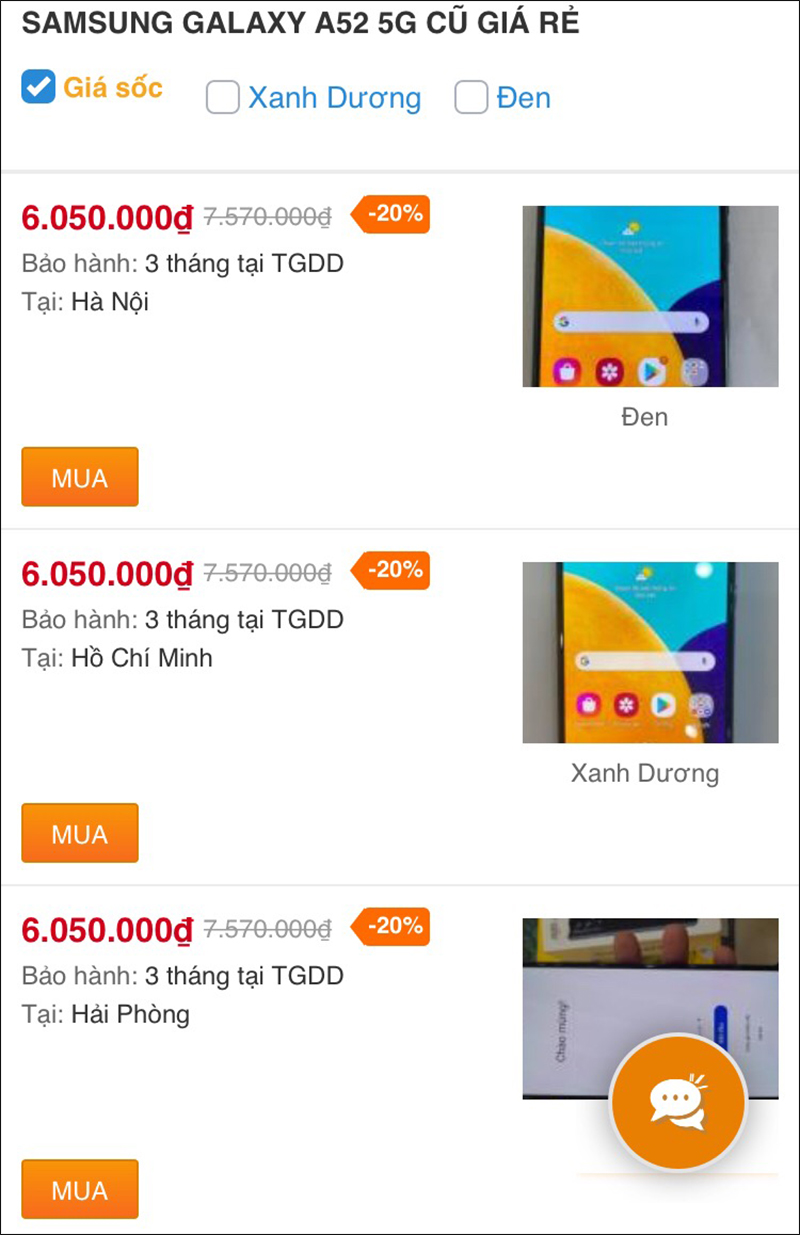This screenshot has height=1235, width=800.
Task: Click the -20% badge on the Hà Nội listing
Action: (x=391, y=215)
